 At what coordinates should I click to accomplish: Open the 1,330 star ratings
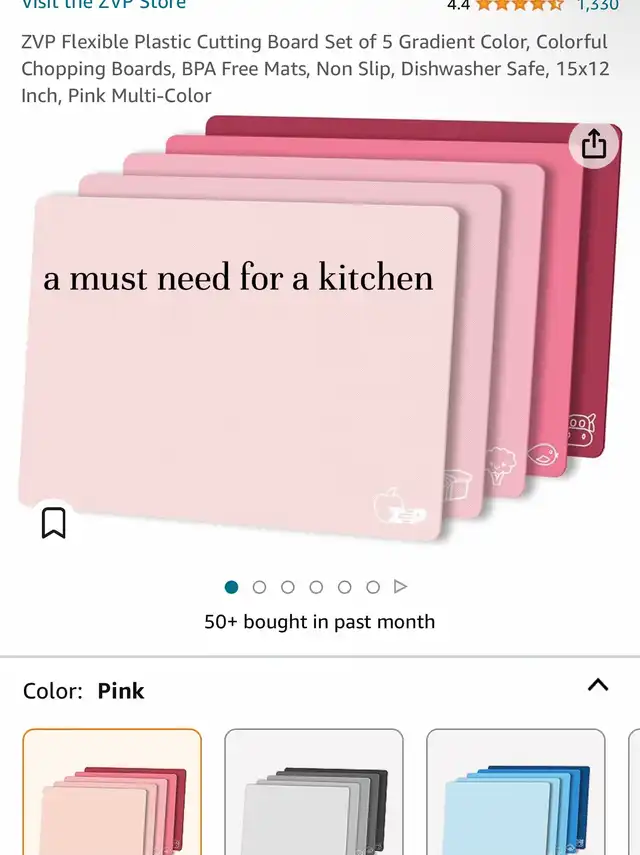point(597,5)
